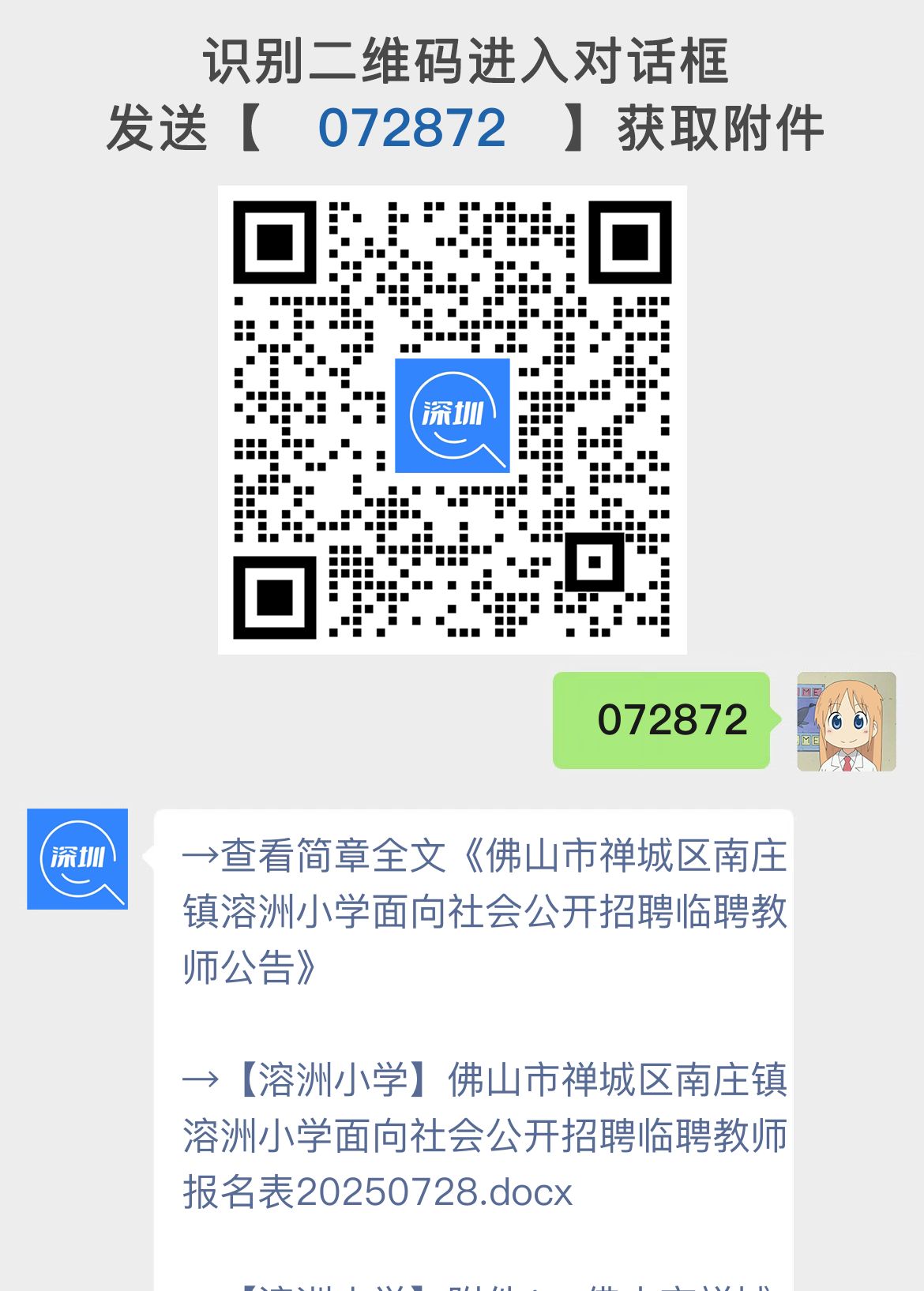Select the arrow before 查看简章全文
The width and height of the screenshot is (924, 1291).
point(204,858)
